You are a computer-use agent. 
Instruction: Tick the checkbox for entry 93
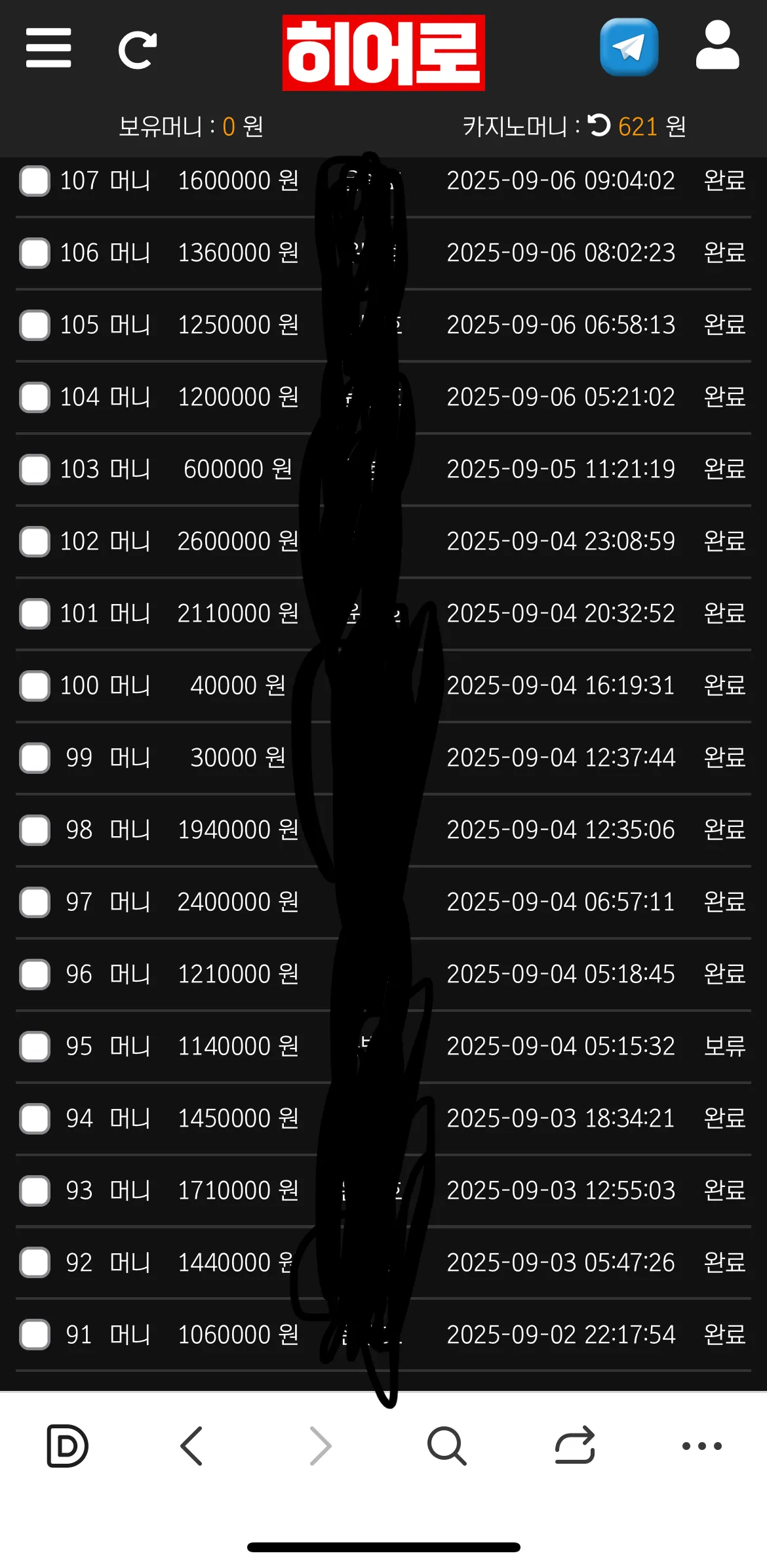click(x=35, y=1191)
